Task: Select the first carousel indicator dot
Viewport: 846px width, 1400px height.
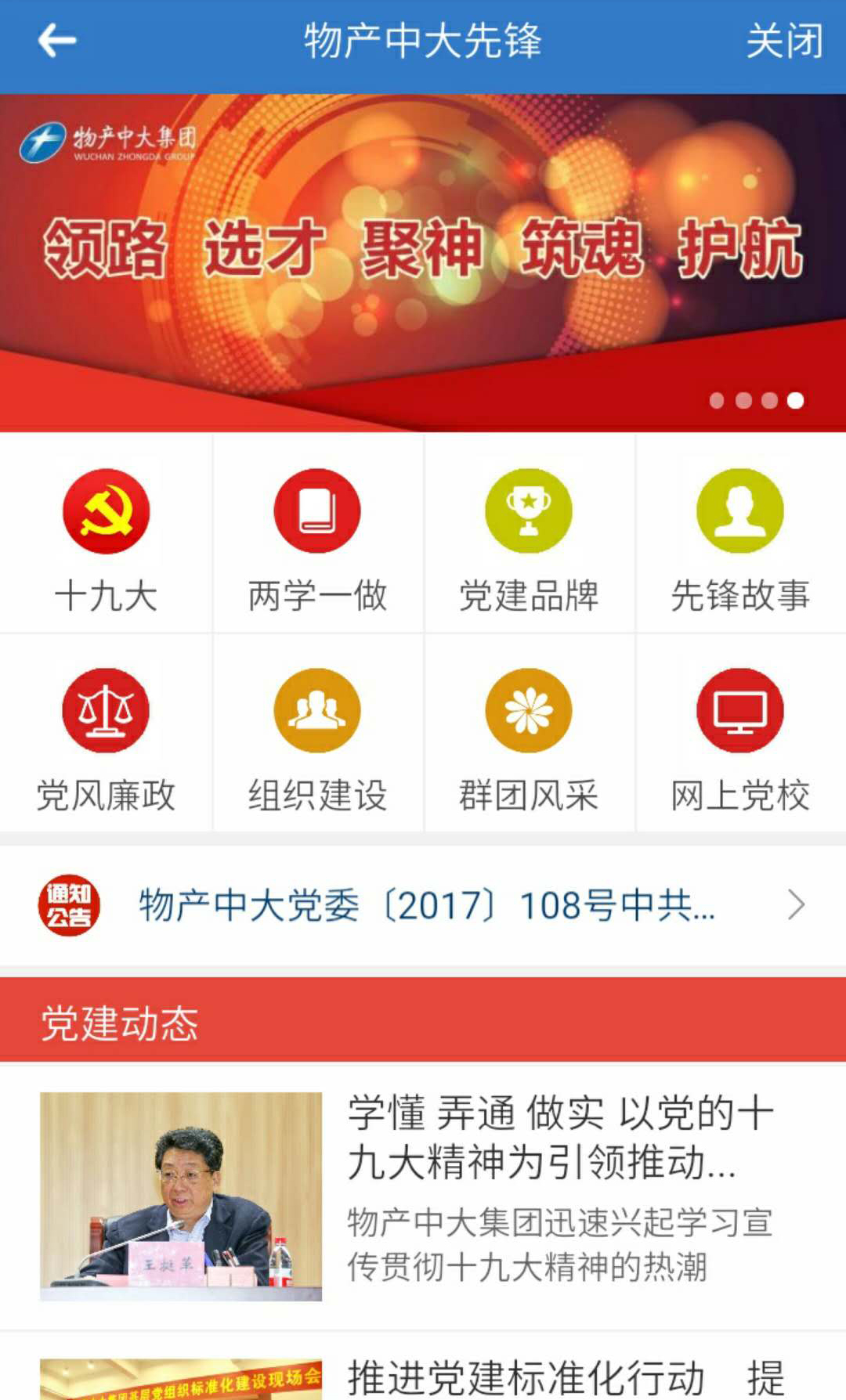Action: 717,400
